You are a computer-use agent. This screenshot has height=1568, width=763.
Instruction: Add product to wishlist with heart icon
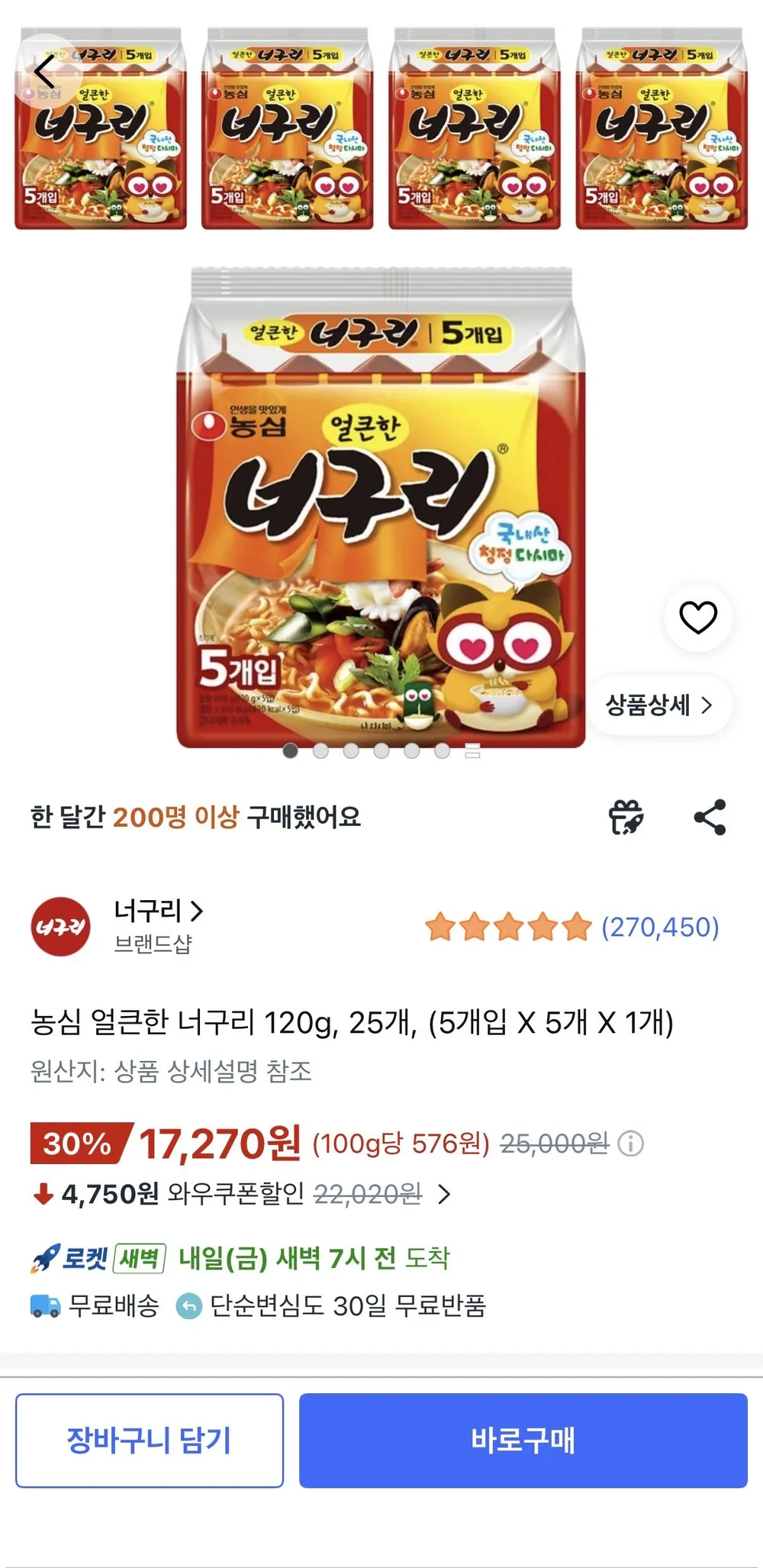pyautogui.click(x=698, y=618)
